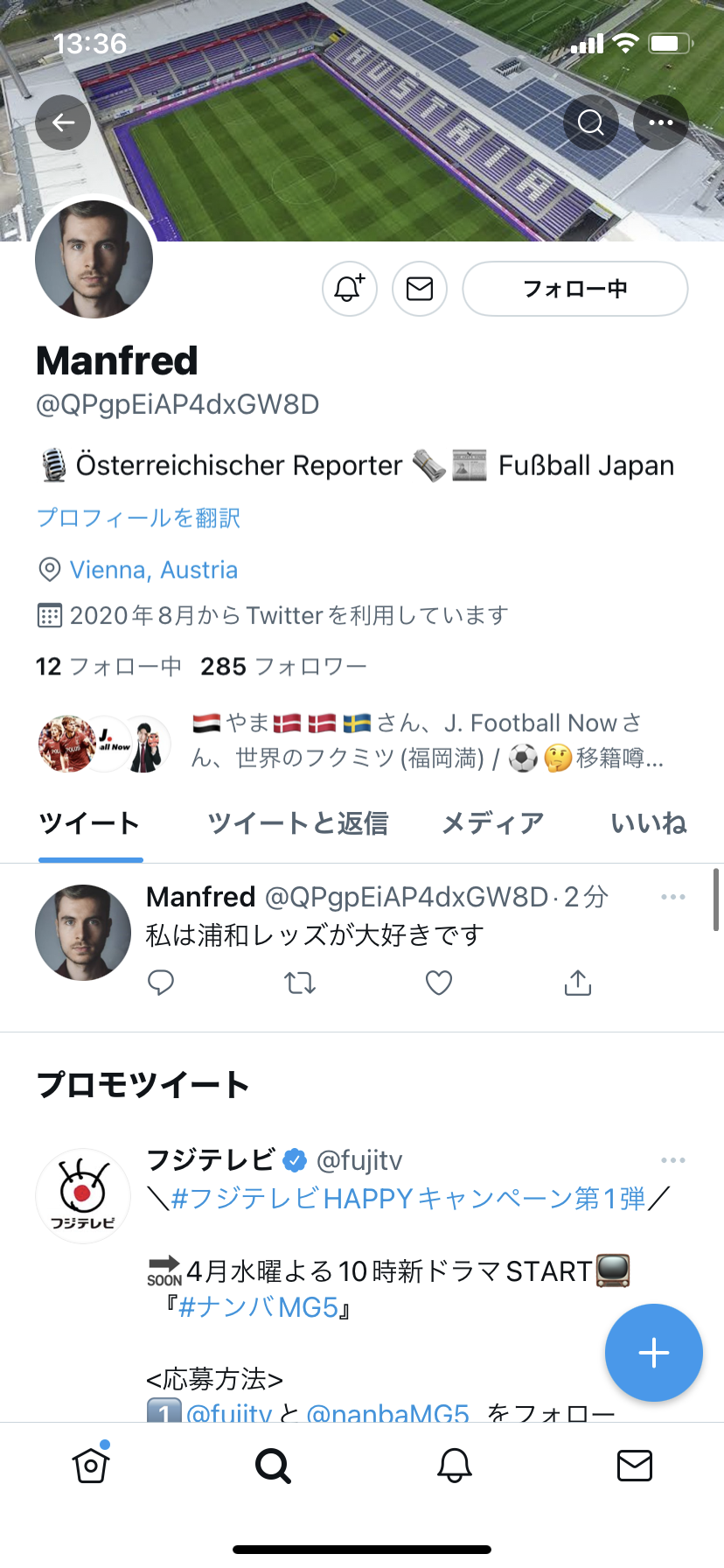Open the Vienna, Austria location link
Viewport: 724px width, 1568px height.
(x=153, y=570)
